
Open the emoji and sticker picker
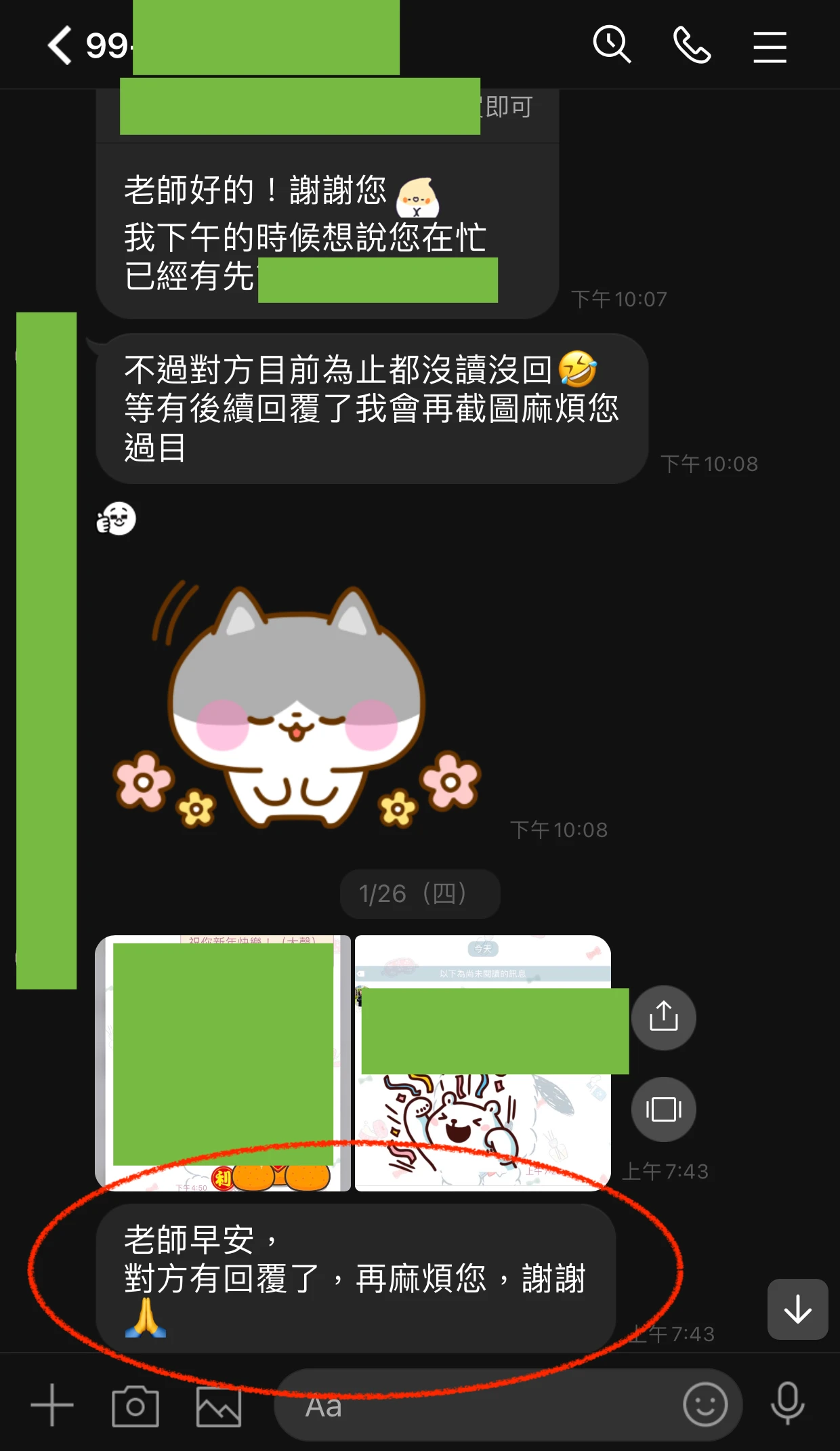tap(705, 1404)
